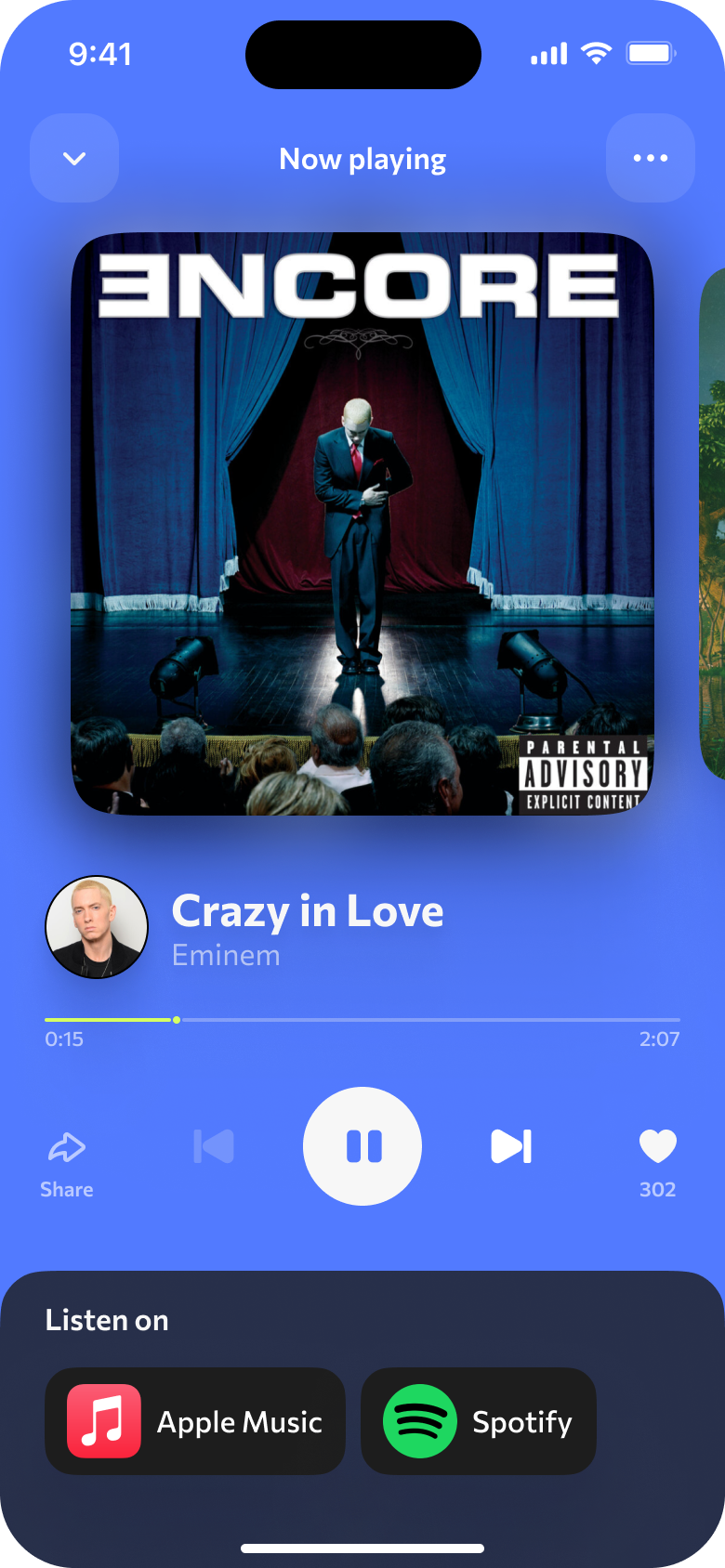Share this song
This screenshot has height=1568, width=725.
coord(67,1161)
